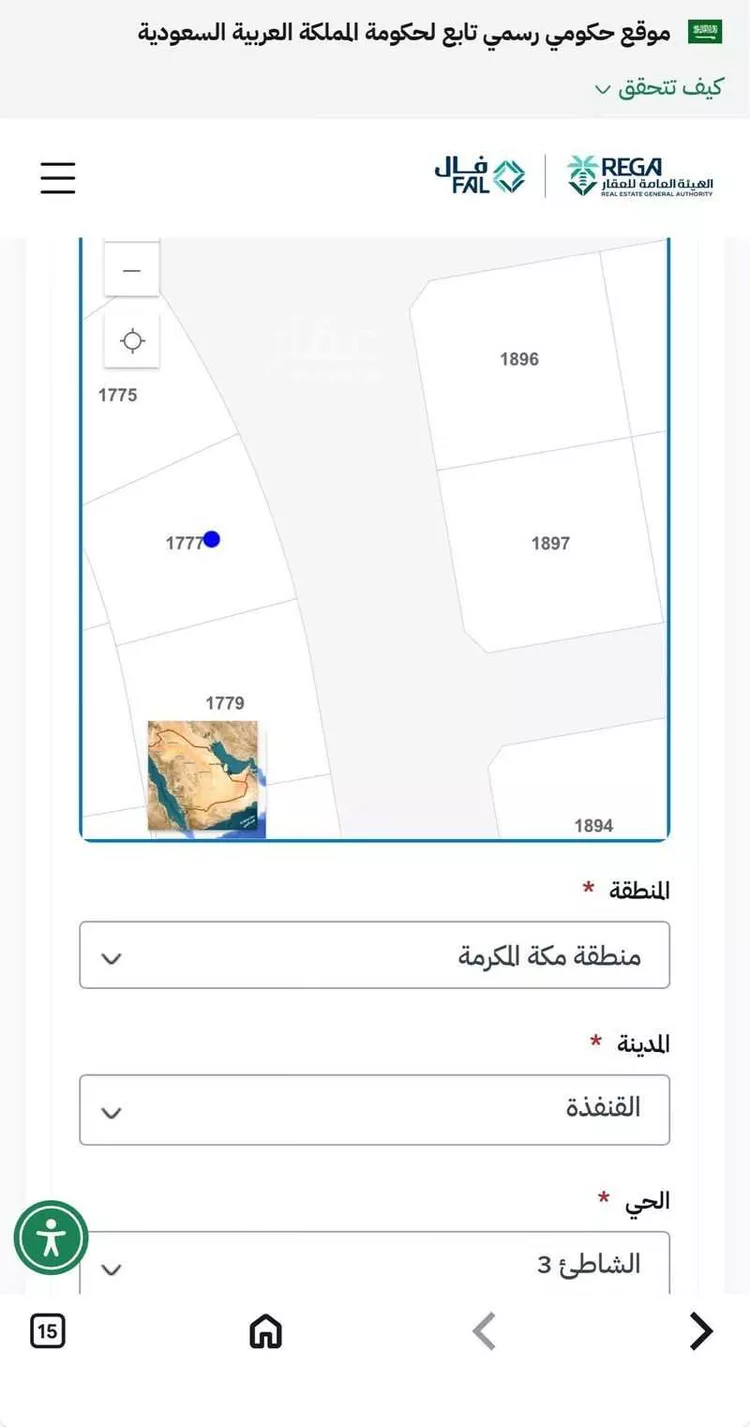Open the hamburger navigation menu
The width and height of the screenshot is (750, 1427).
57,177
